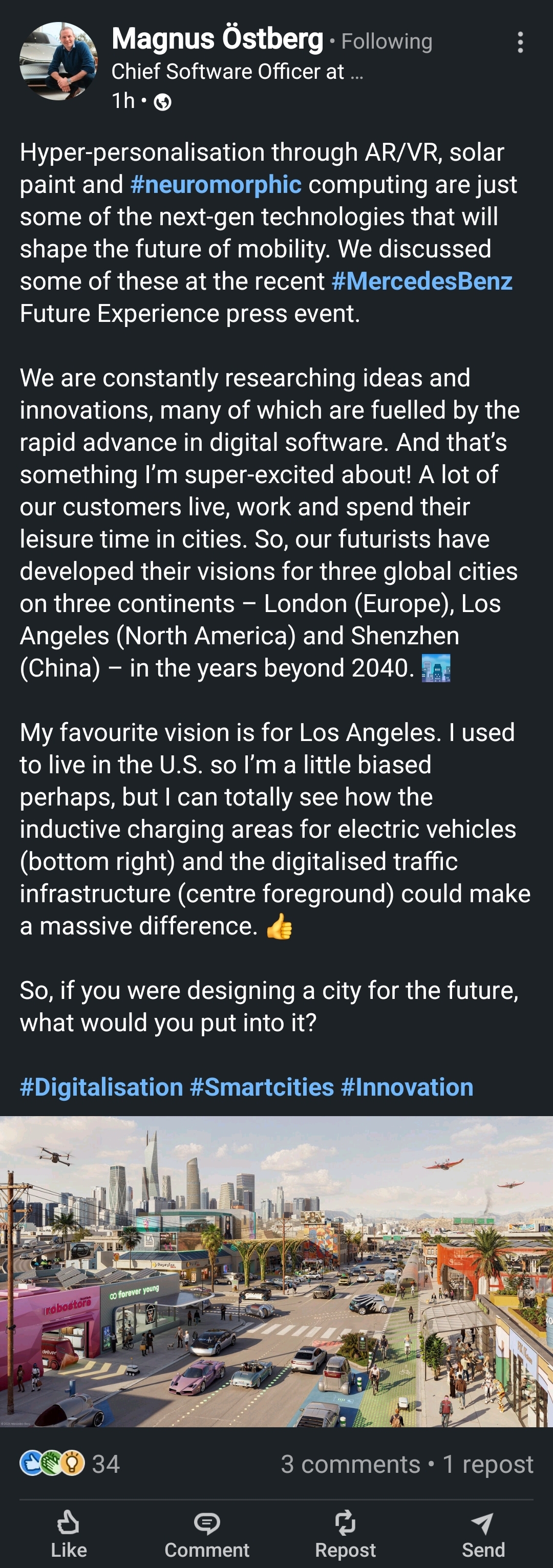Open Magnus Östberg's name link
Screen dimensions: 553x1568
(218, 39)
